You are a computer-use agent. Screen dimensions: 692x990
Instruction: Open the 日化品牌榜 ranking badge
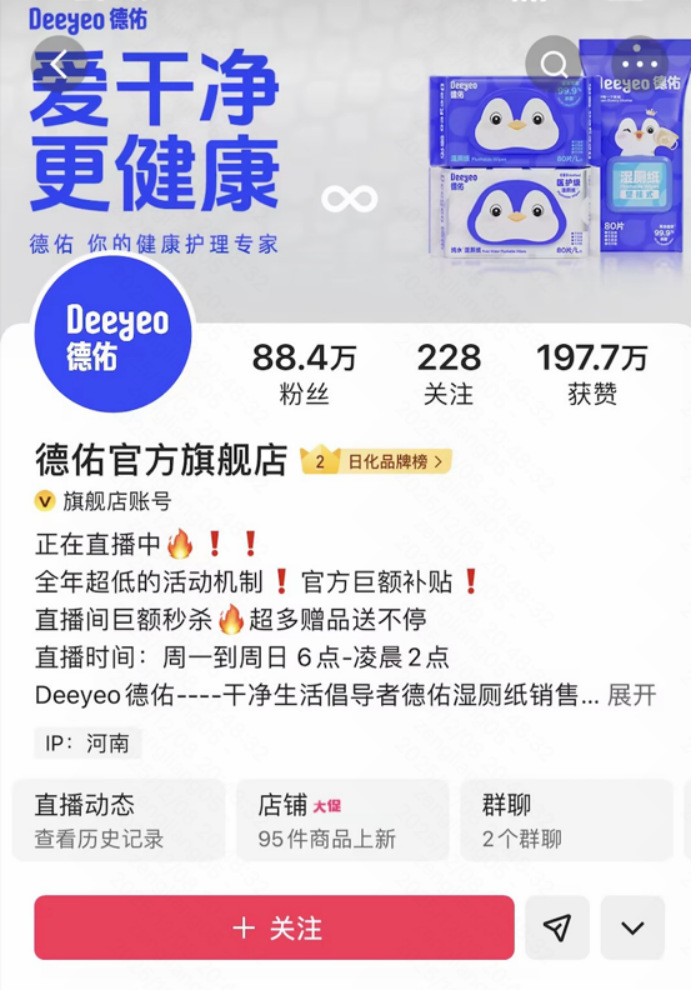377,461
